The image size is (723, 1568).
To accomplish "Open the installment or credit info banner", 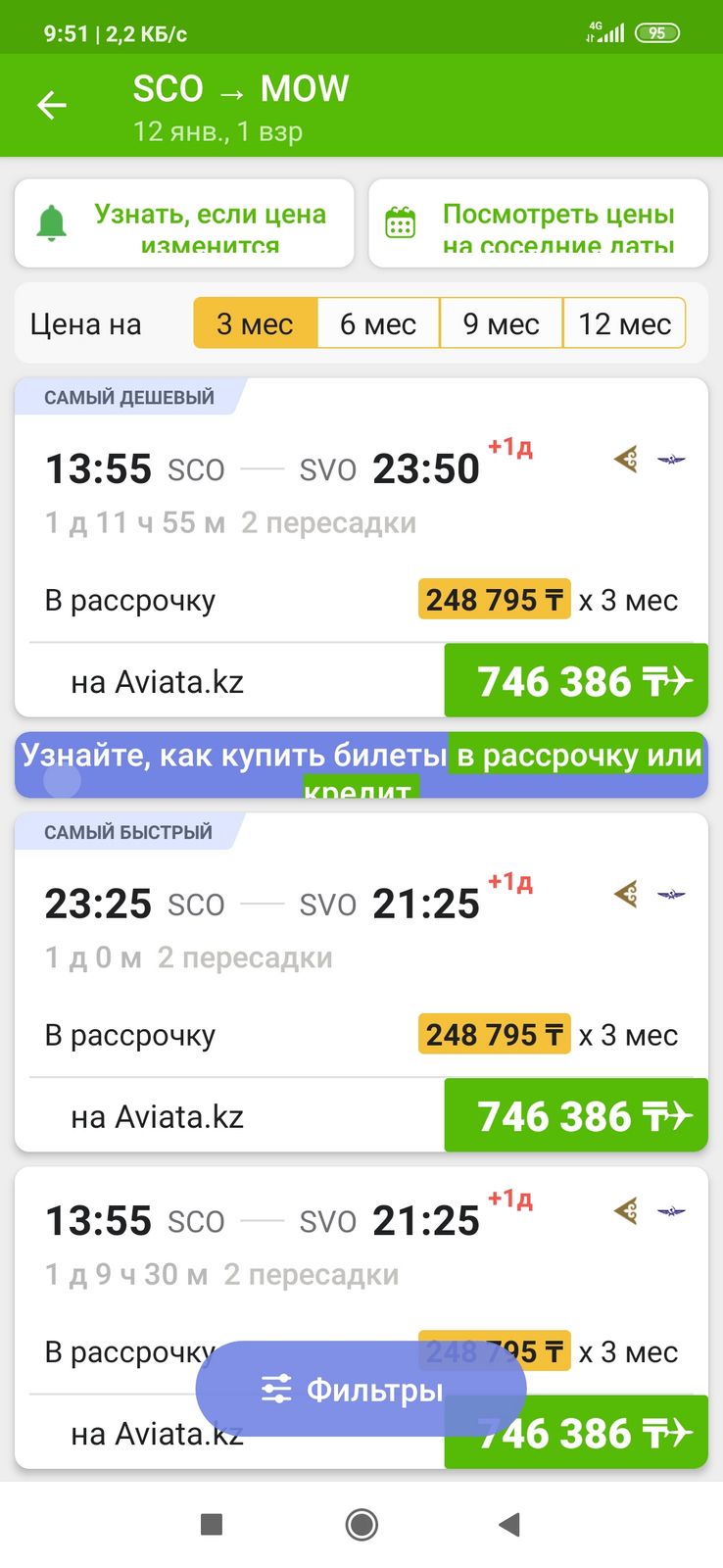I will pos(361,764).
